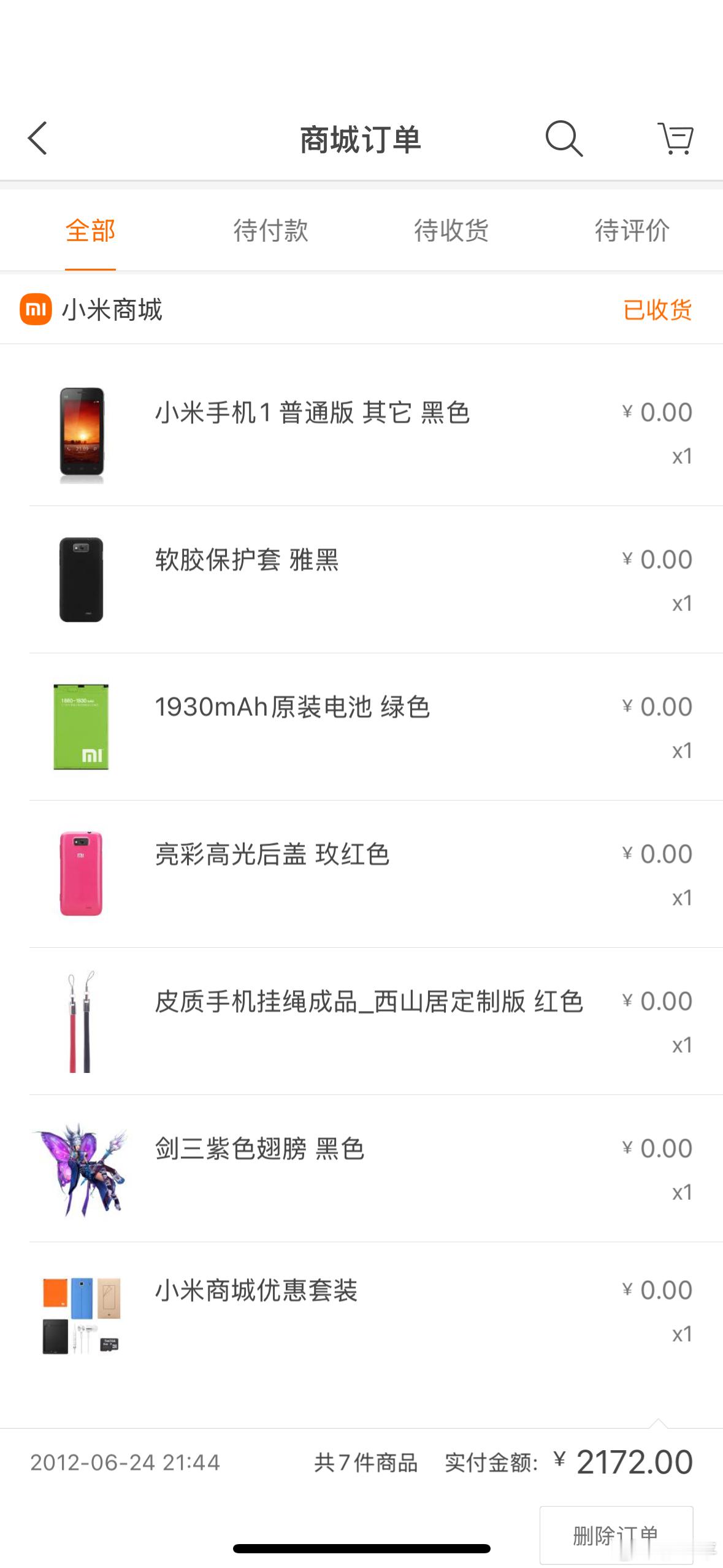The width and height of the screenshot is (723, 1568).
Task: Select the 待付款 orders tab
Action: [x=271, y=231]
